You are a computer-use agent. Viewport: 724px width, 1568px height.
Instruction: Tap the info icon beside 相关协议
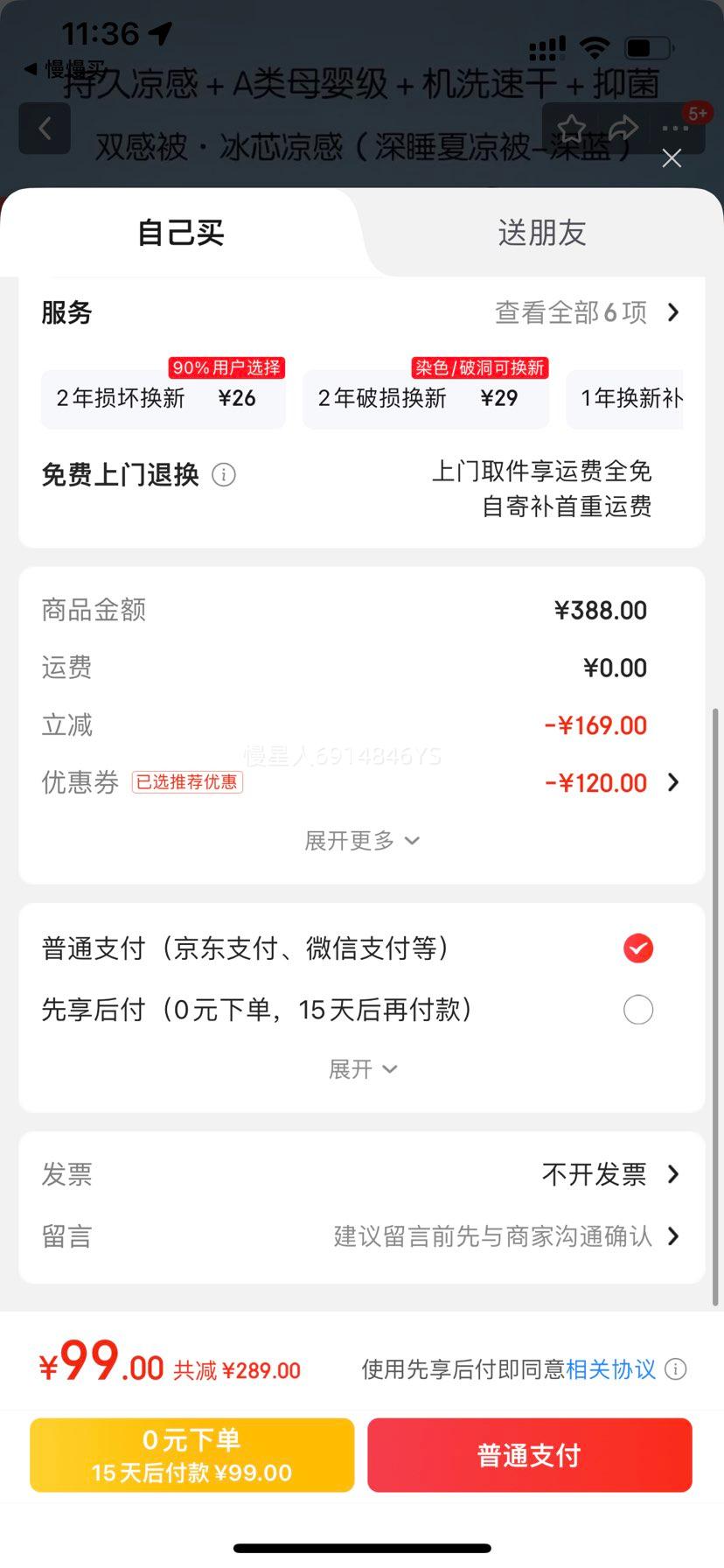coord(675,1369)
